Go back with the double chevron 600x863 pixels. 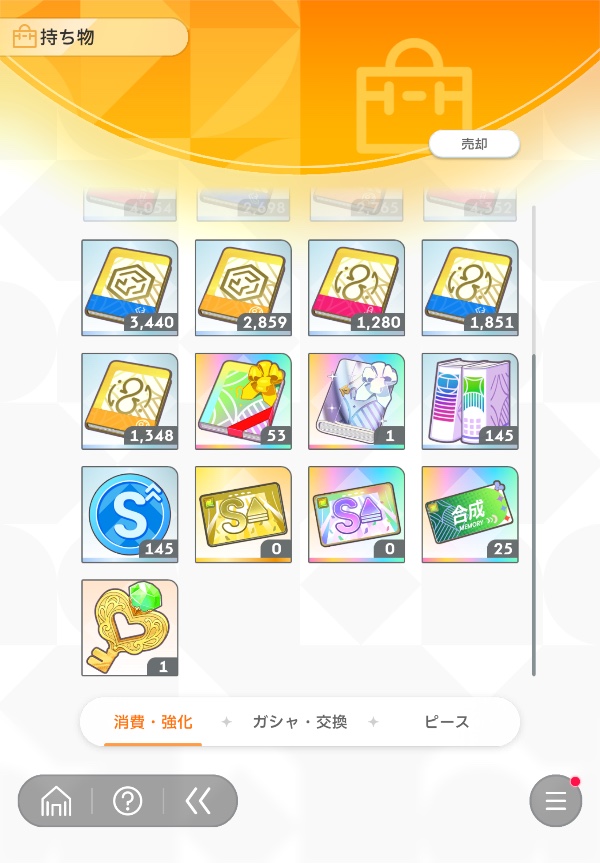click(x=198, y=801)
